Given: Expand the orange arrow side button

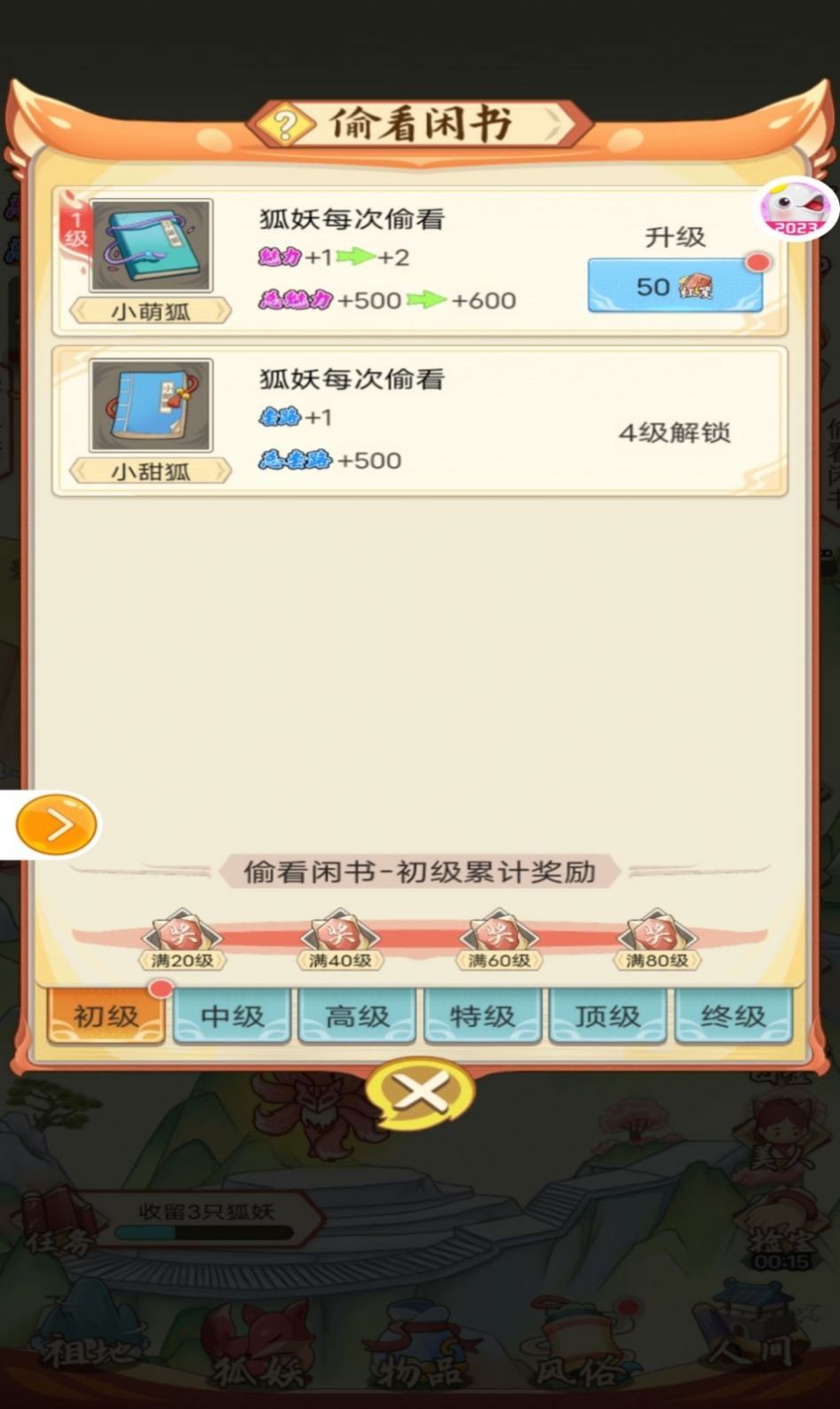Looking at the screenshot, I should point(56,825).
